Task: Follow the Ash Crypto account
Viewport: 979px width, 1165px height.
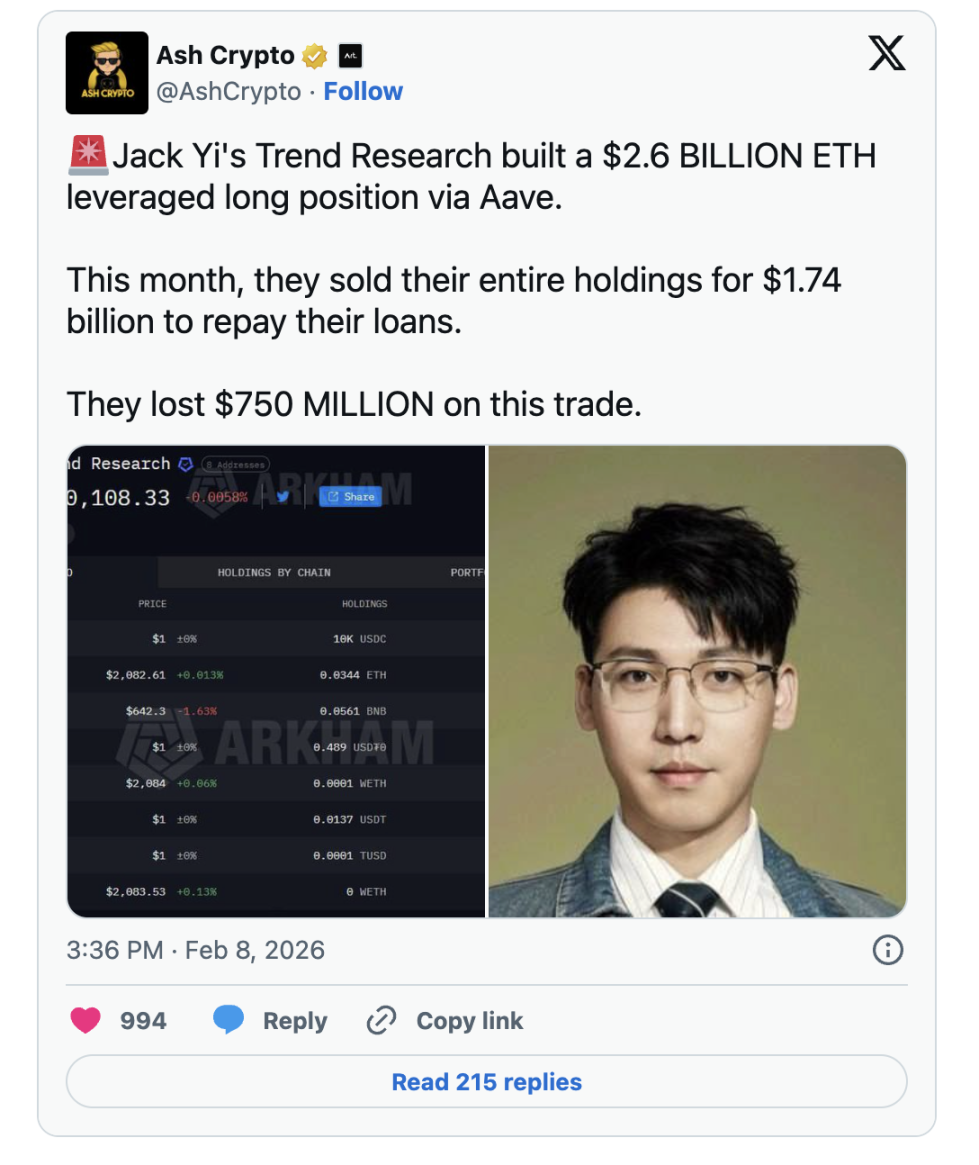Action: 363,92
